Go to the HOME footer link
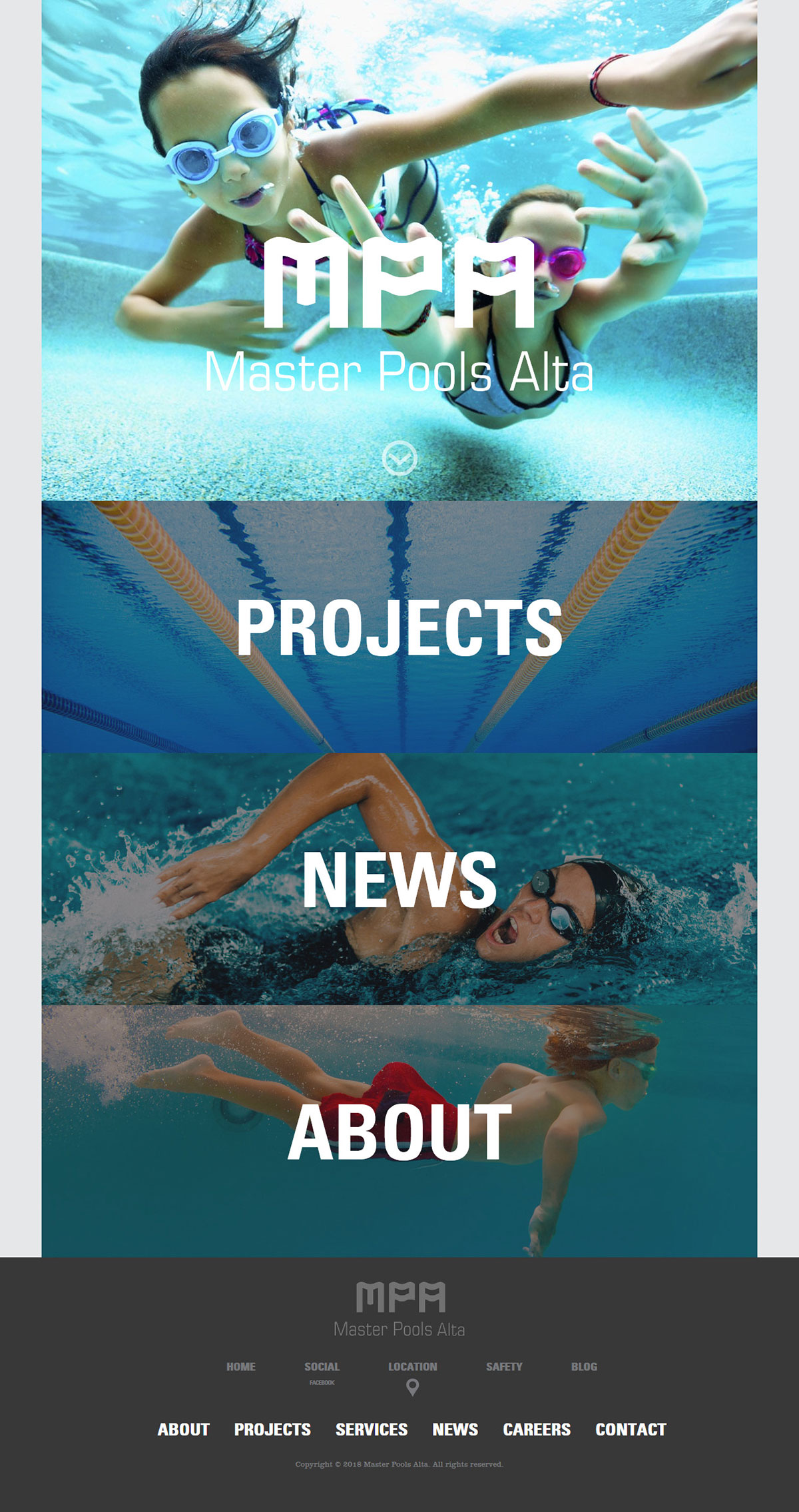 click(x=241, y=1366)
